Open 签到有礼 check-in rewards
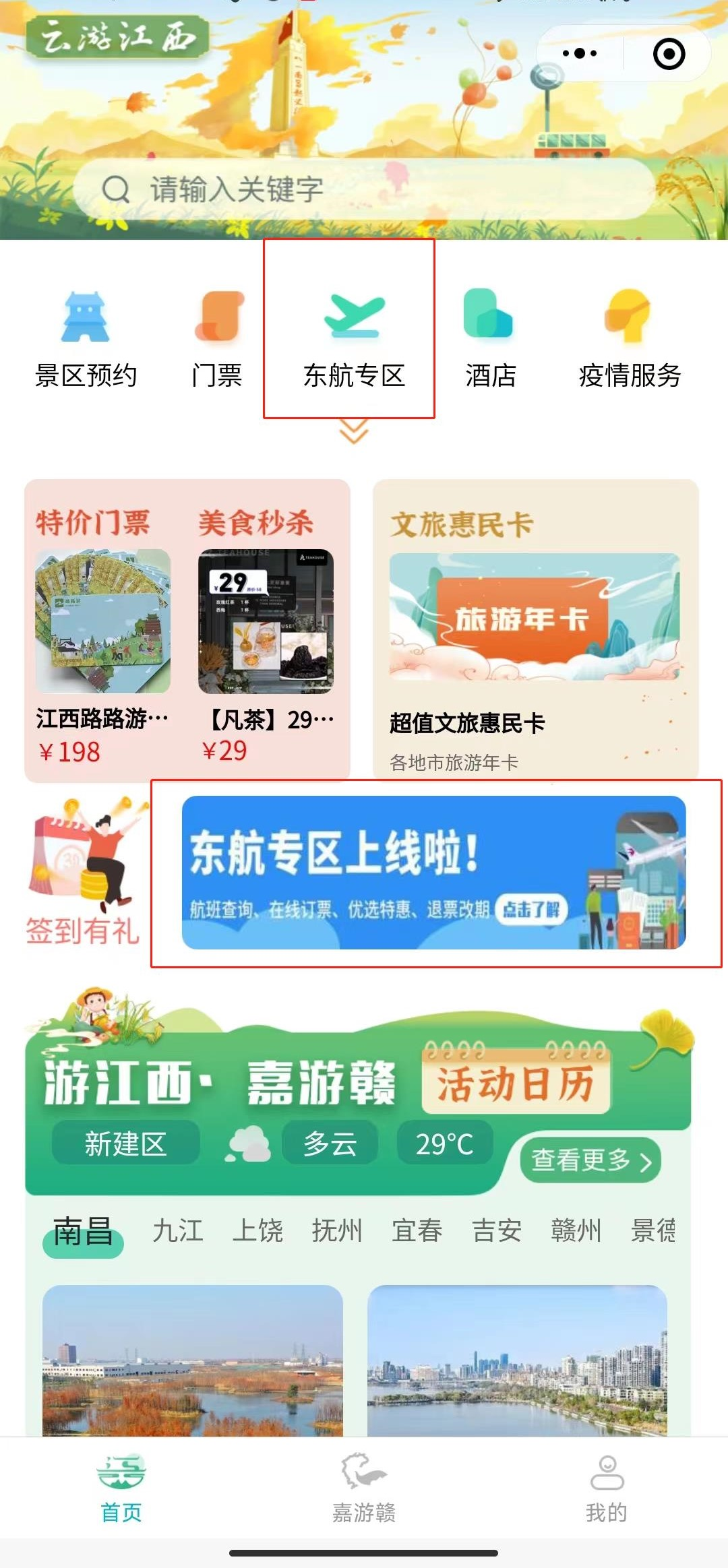The width and height of the screenshot is (728, 1568). (x=82, y=873)
